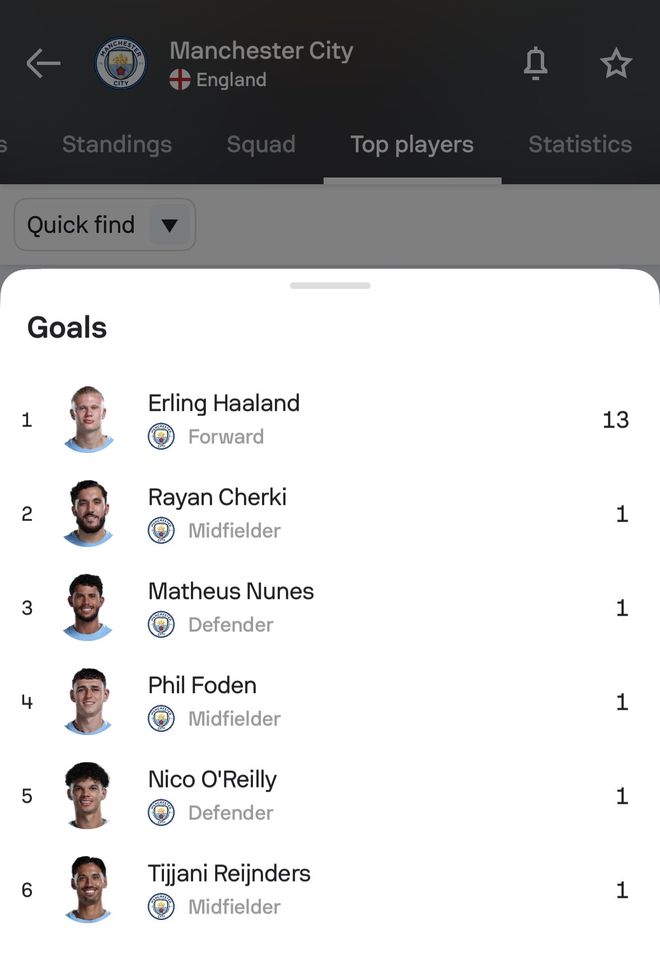Select the Top players tab
This screenshot has height=959, width=660.
point(412,144)
